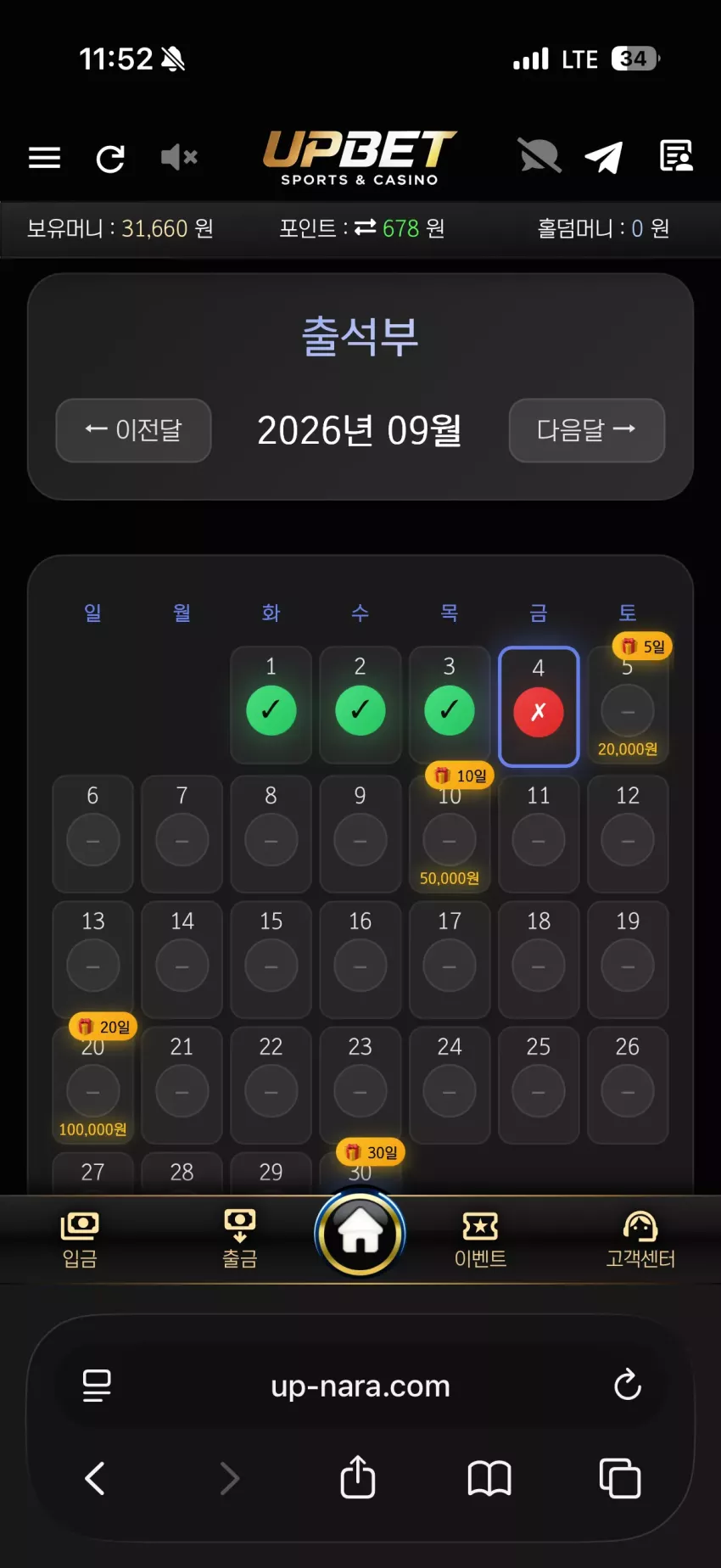Open the Telegram paper-plane icon
This screenshot has width=721, height=1568.
pos(604,157)
